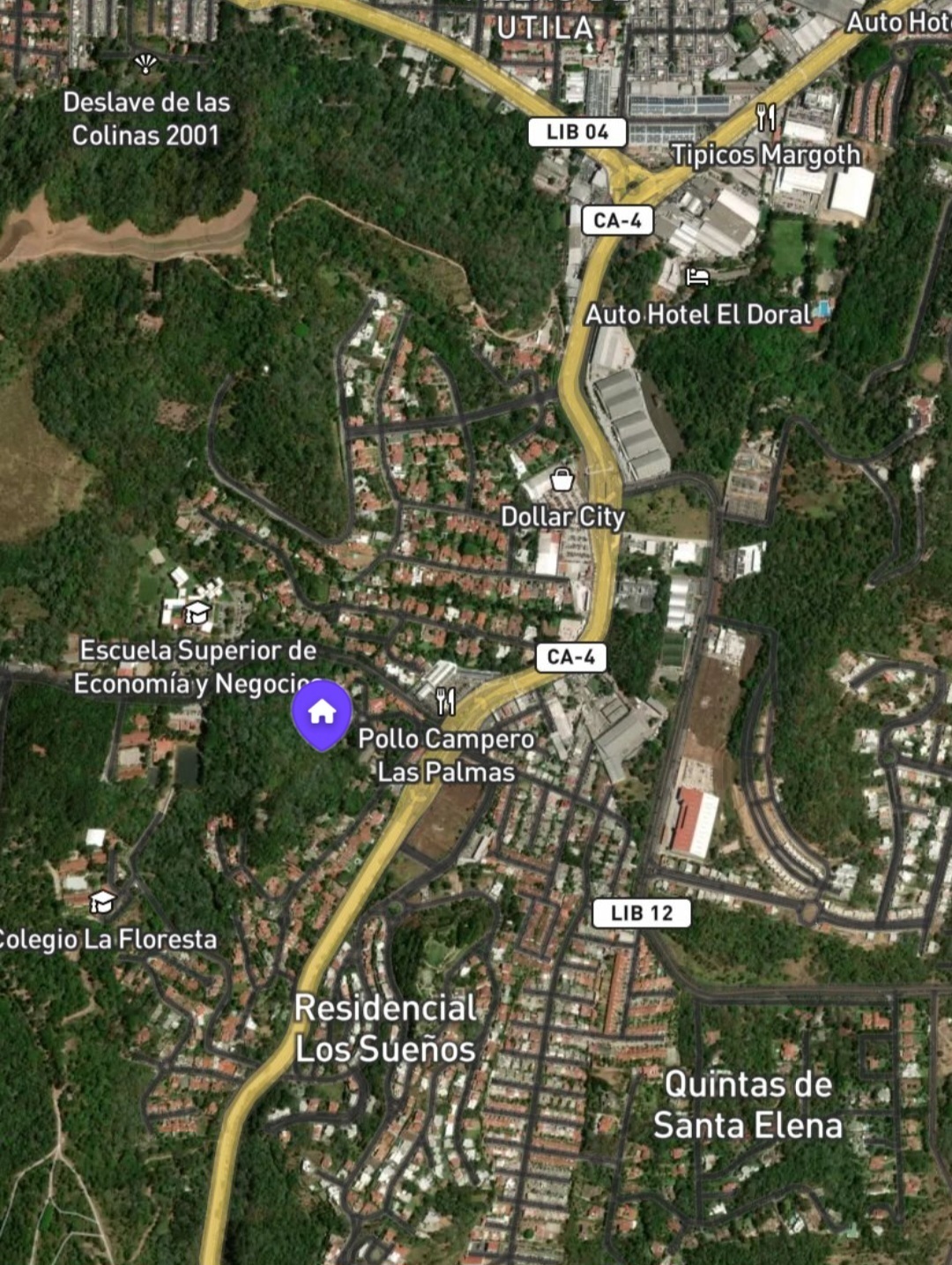Click the LIB 04 route shield
This screenshot has height=1265, width=952.
coord(577,132)
